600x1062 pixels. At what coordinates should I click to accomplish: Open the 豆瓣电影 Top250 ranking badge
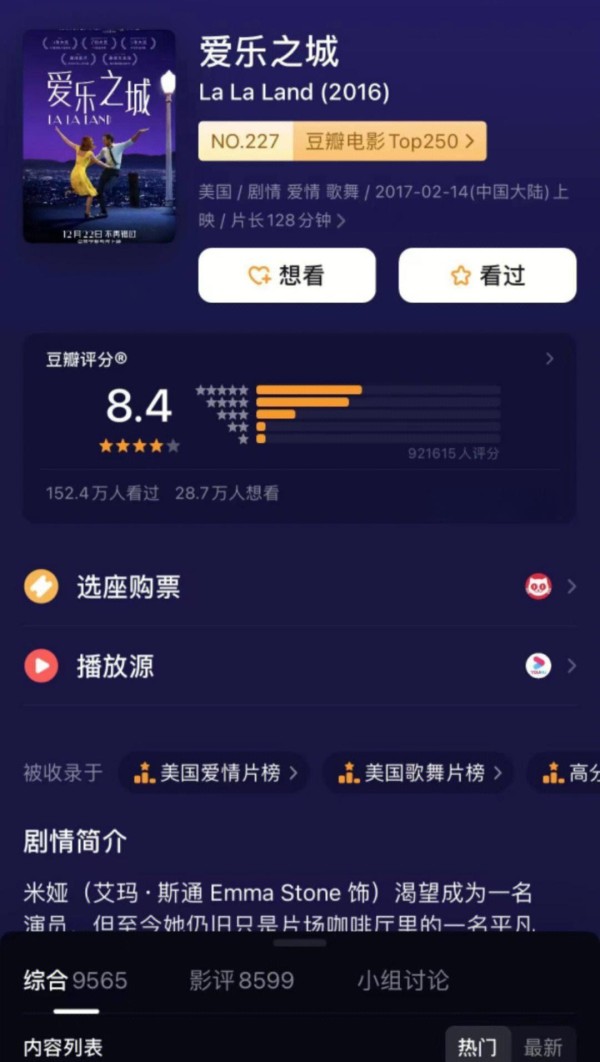(342, 141)
